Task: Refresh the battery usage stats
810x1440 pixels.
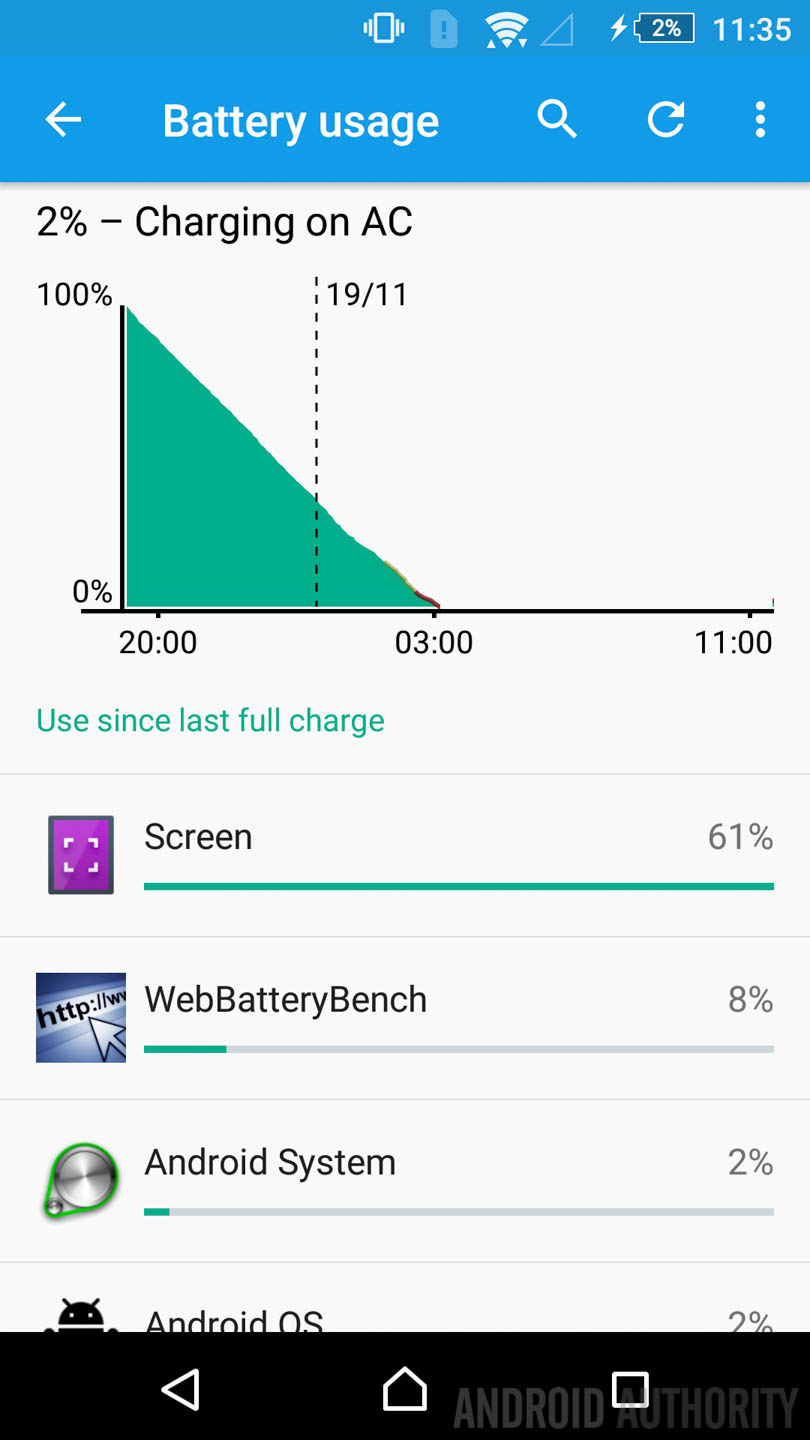Action: [665, 120]
